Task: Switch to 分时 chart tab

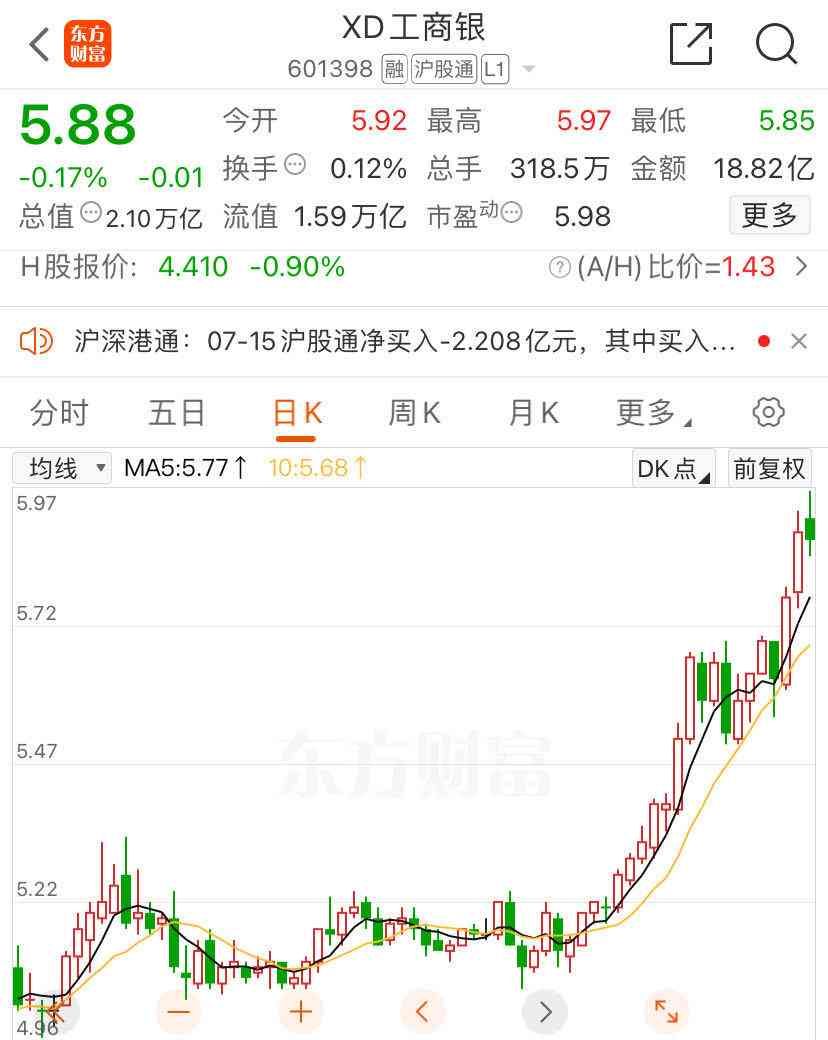Action: [59, 413]
